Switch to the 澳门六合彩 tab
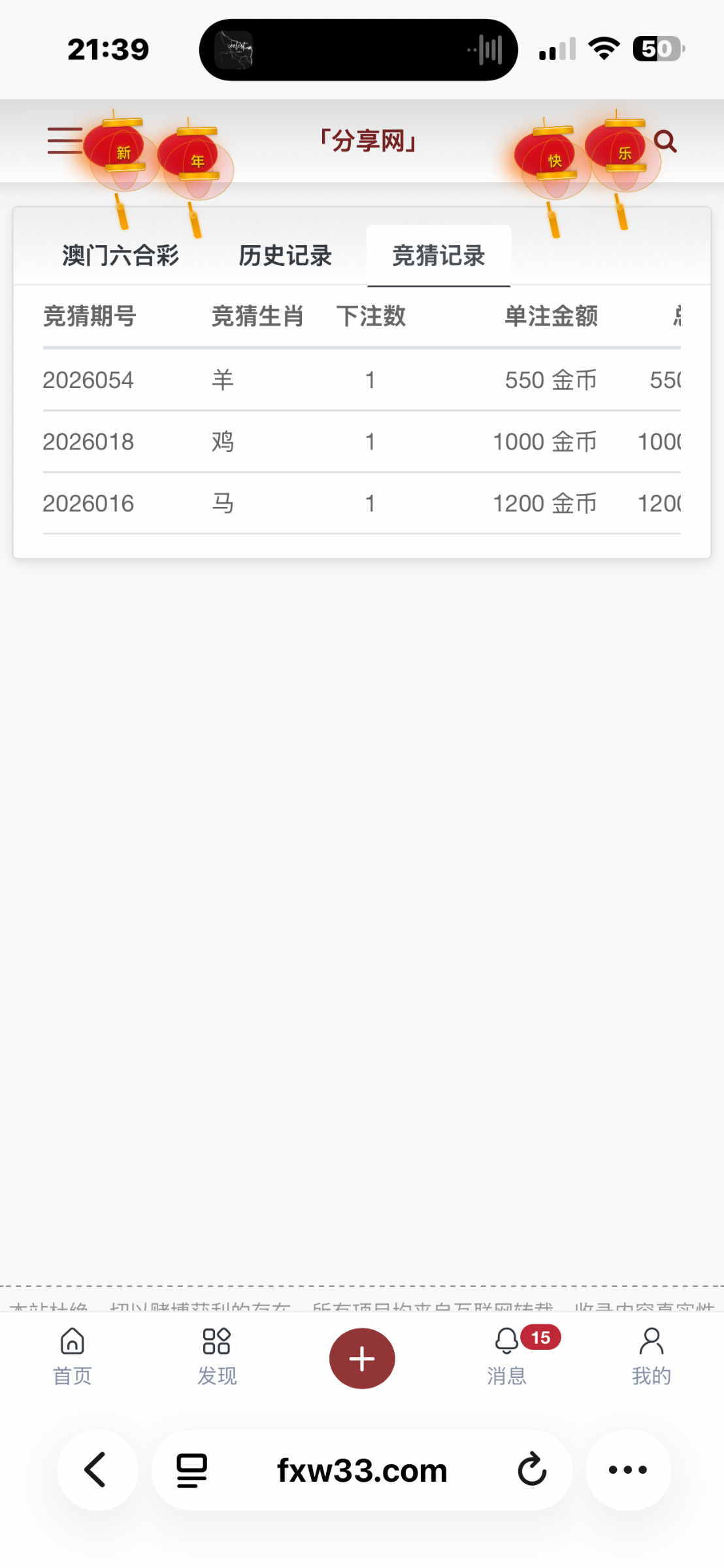 pyautogui.click(x=120, y=255)
